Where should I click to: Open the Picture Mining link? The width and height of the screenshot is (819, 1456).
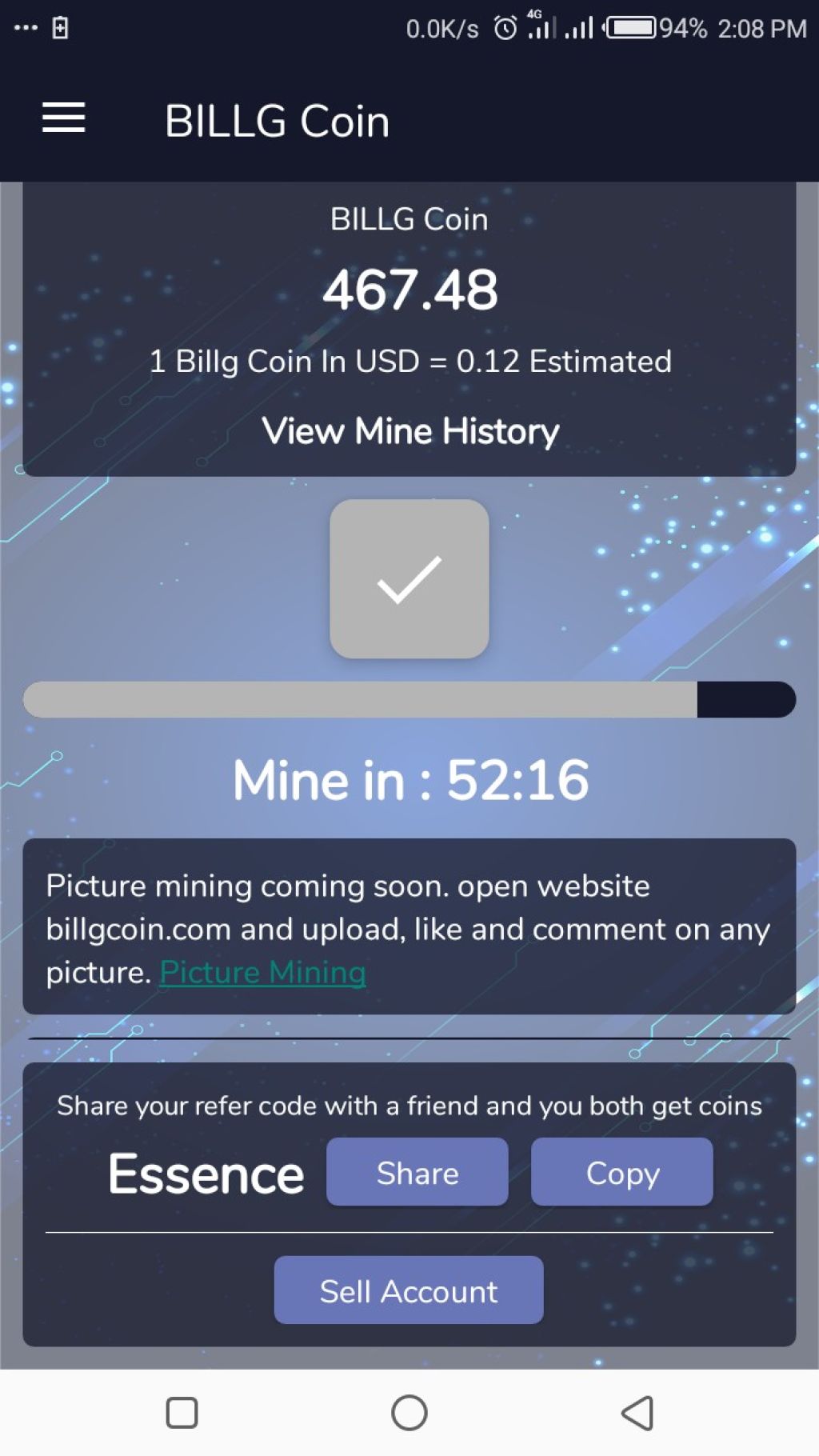pyautogui.click(x=262, y=972)
